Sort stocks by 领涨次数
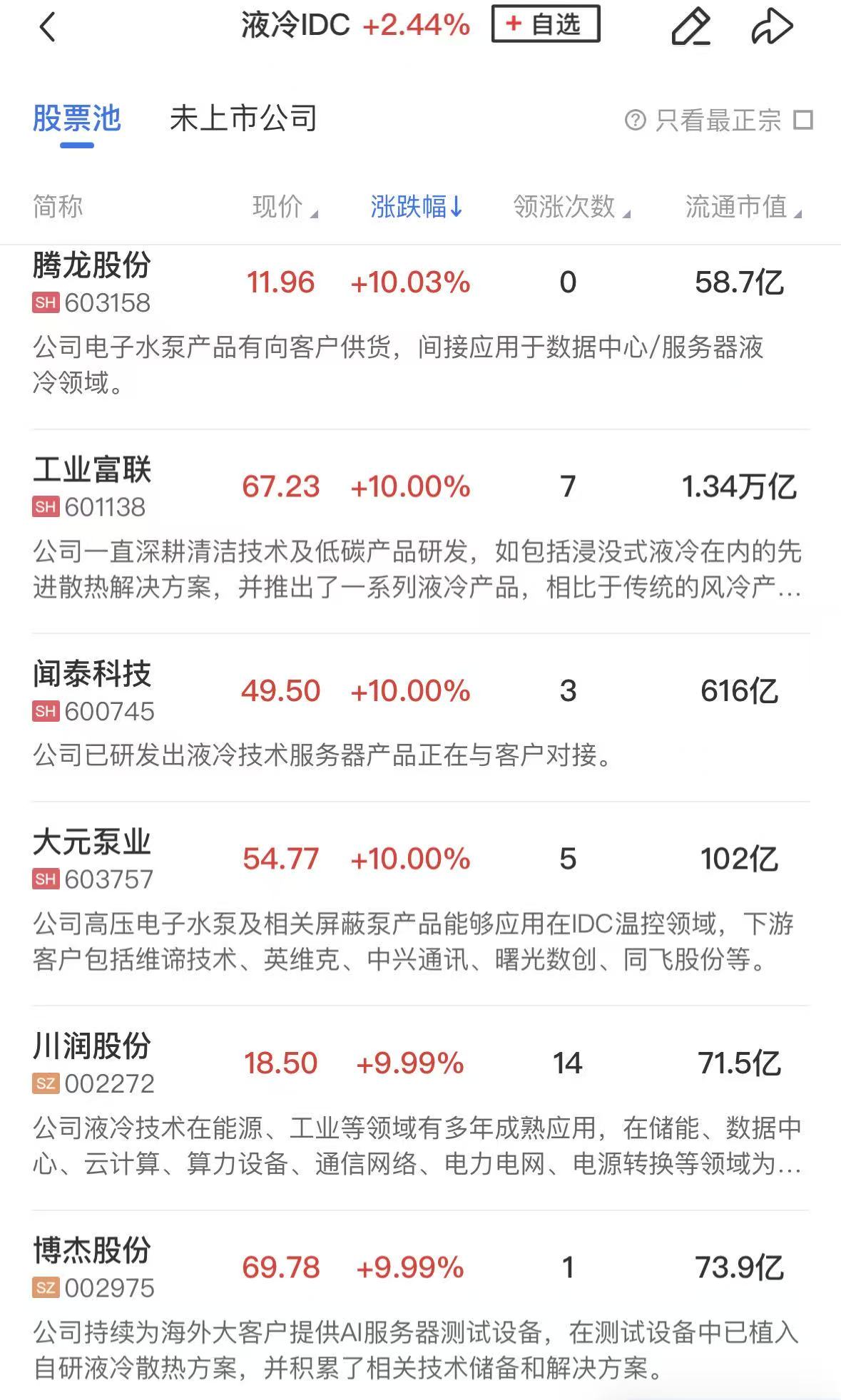 click(x=571, y=207)
